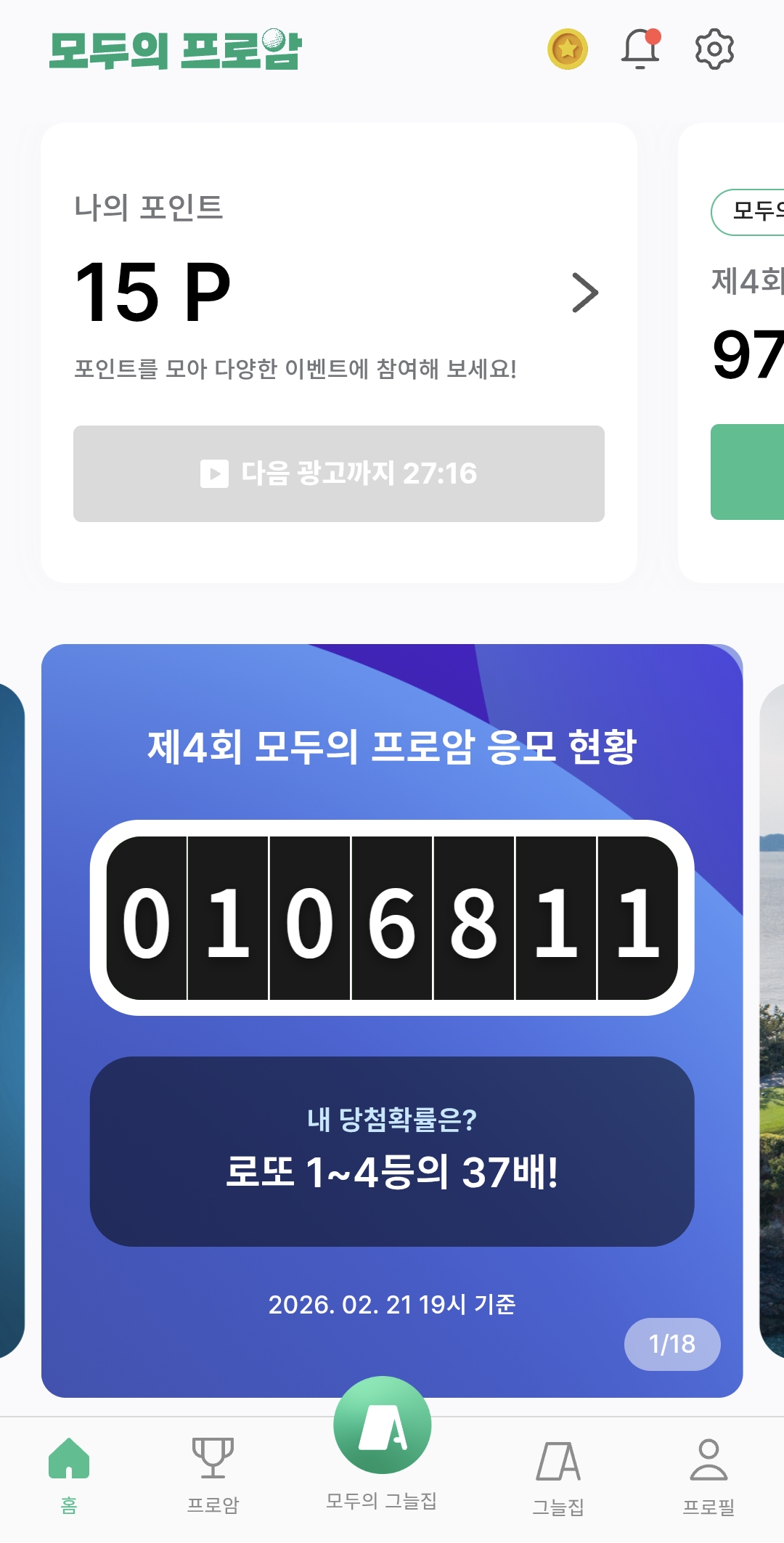Open the notifications bell
784x1543 pixels.
click(640, 49)
